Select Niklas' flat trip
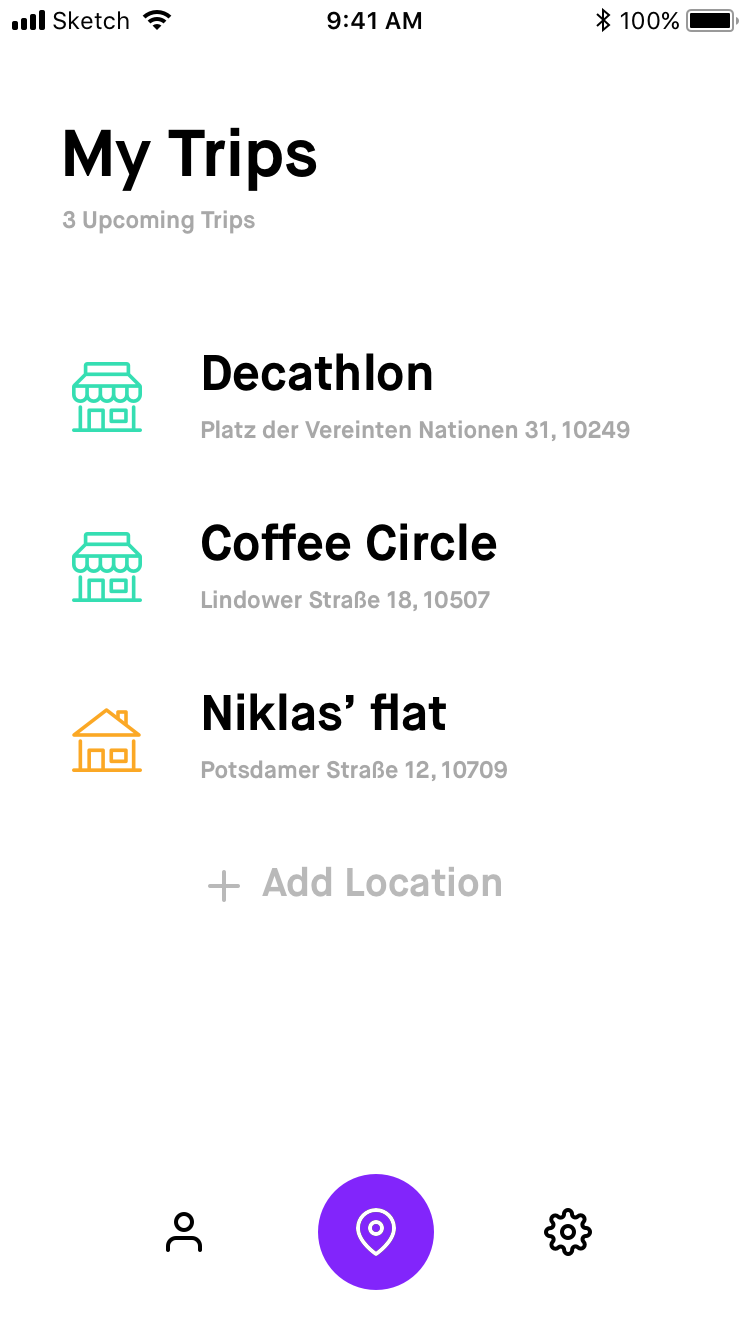The width and height of the screenshot is (750, 1334). click(324, 715)
